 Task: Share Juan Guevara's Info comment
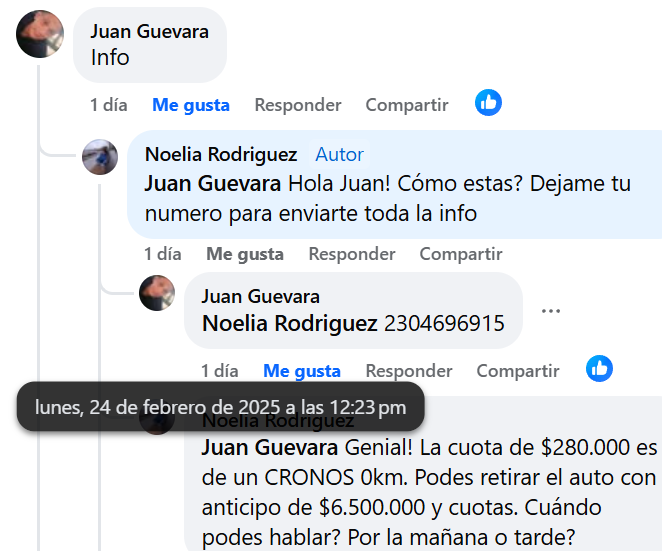point(406,105)
